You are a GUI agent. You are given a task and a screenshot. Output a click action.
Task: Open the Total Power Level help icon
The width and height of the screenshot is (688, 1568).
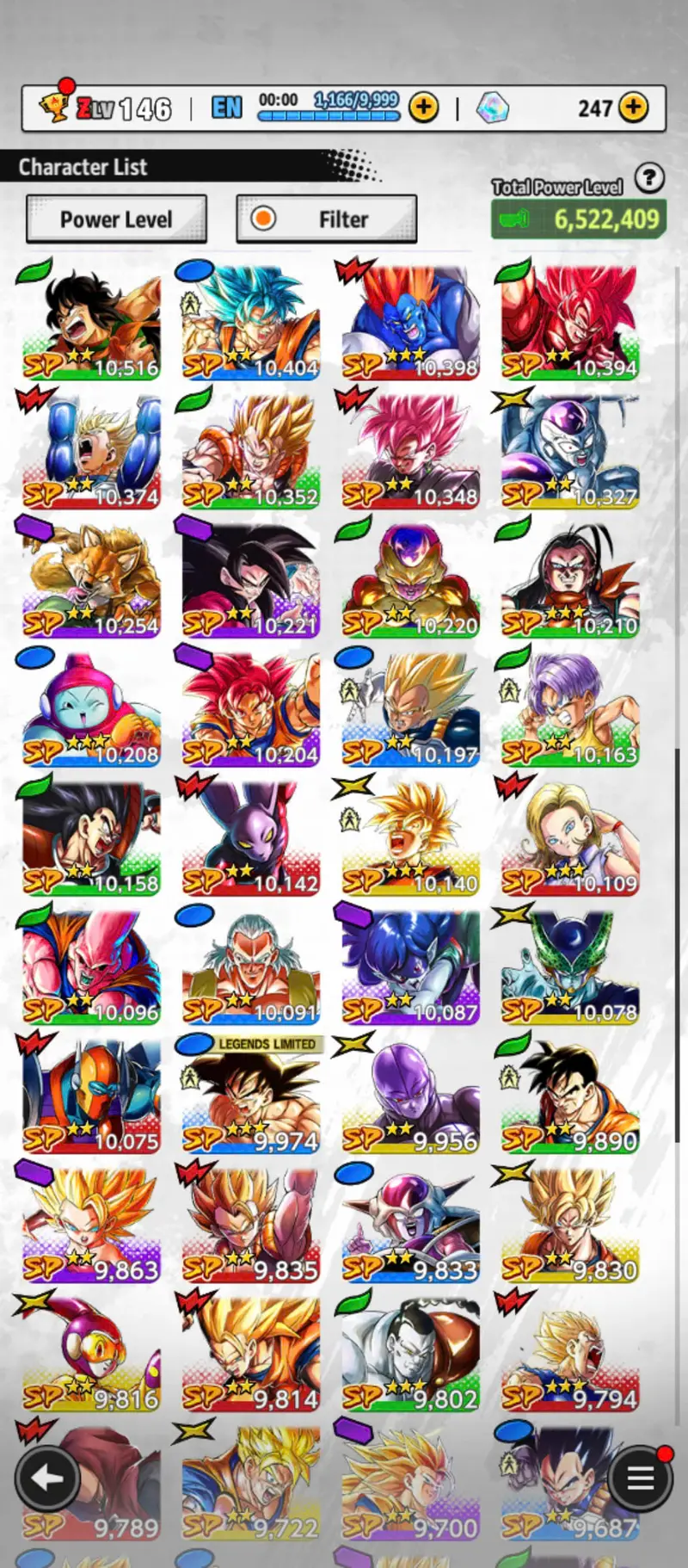[649, 178]
